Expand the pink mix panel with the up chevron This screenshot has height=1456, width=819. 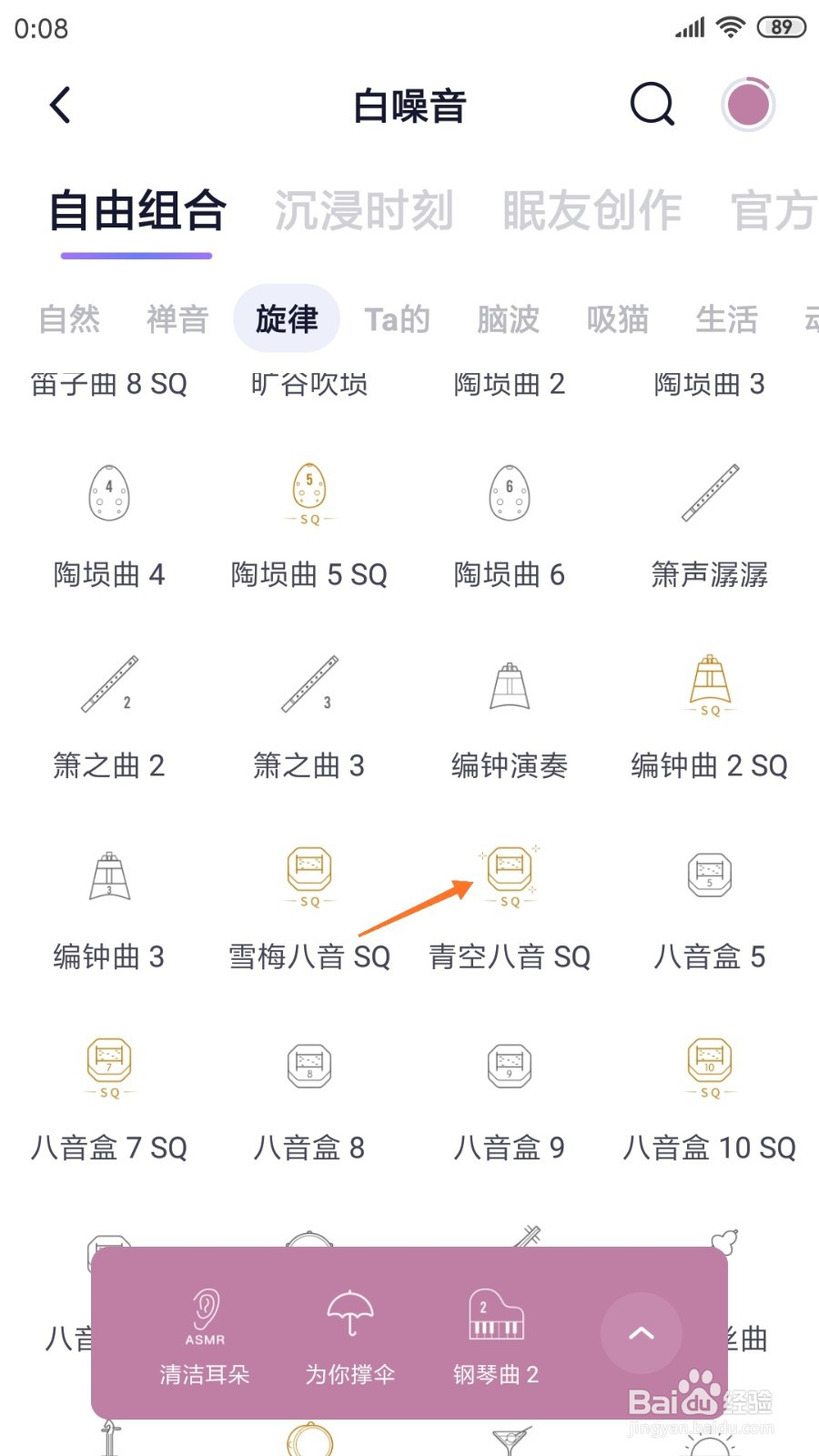pyautogui.click(x=642, y=1333)
